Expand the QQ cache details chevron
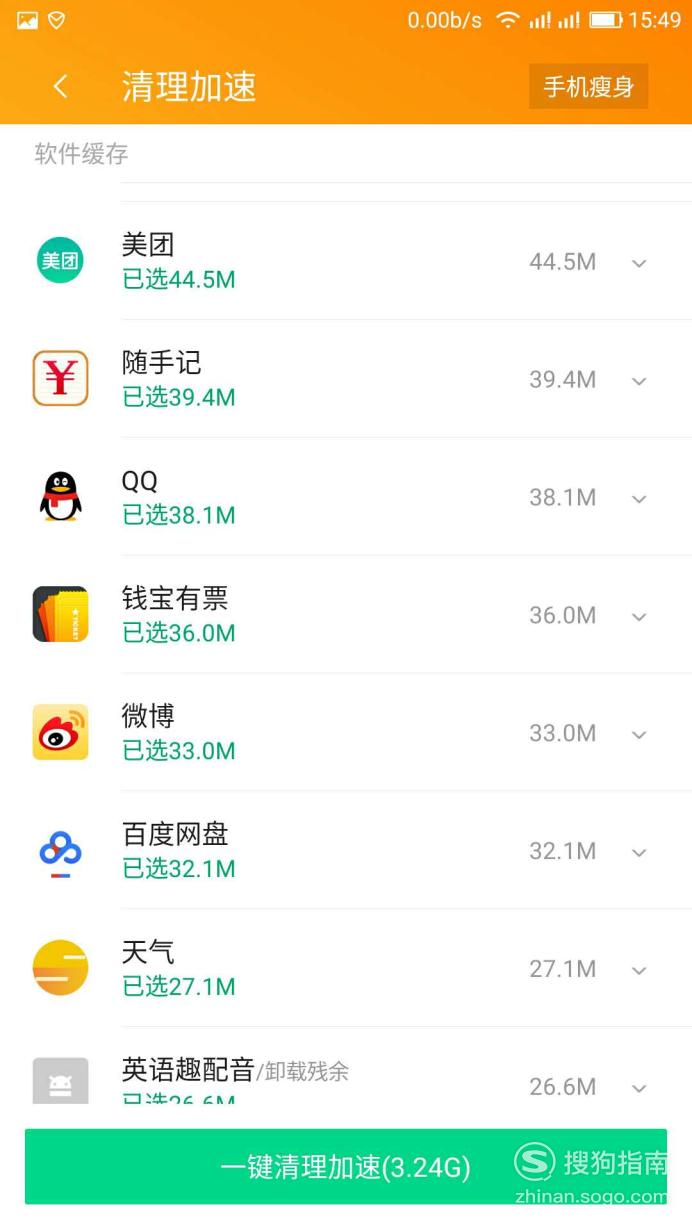Viewport: 692px width, 1230px height. click(x=639, y=499)
